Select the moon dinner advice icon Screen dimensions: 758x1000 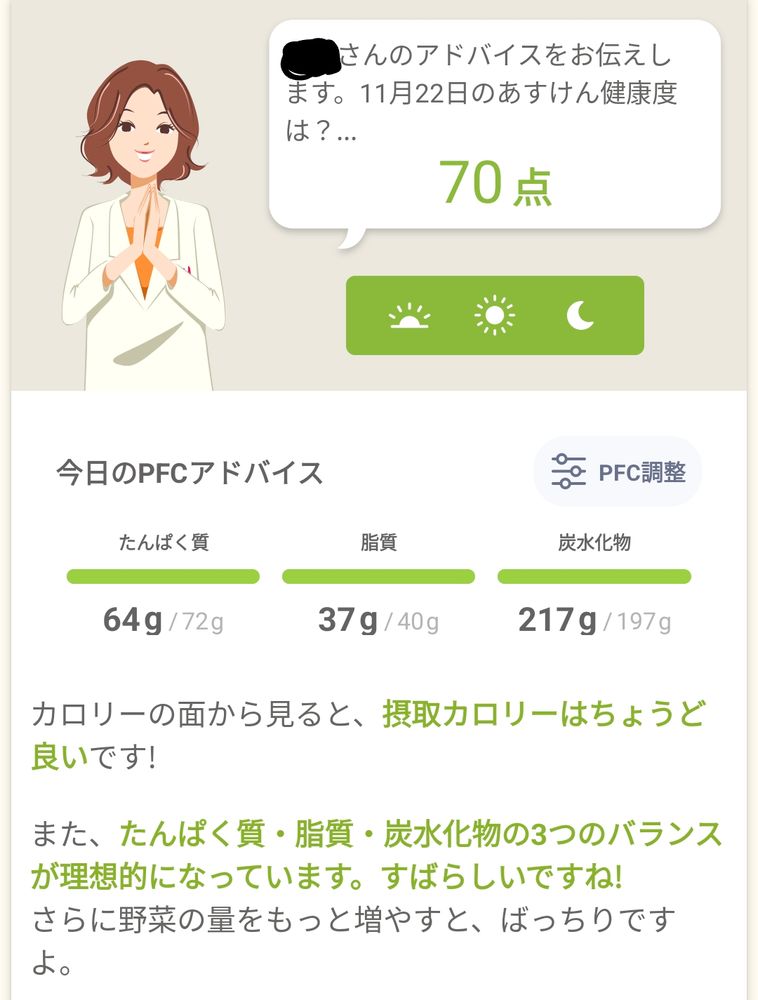coord(580,316)
